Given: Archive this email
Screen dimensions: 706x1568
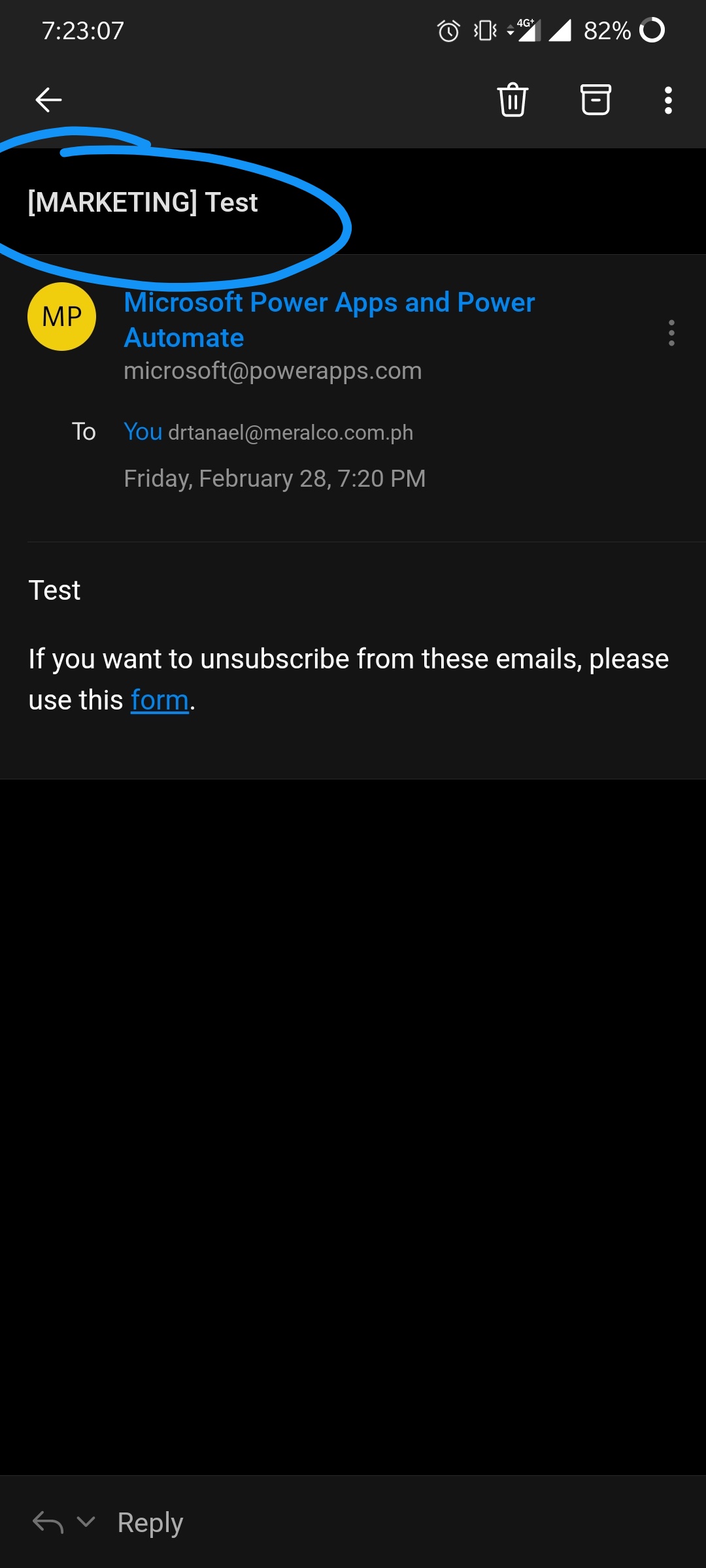Looking at the screenshot, I should click(596, 100).
